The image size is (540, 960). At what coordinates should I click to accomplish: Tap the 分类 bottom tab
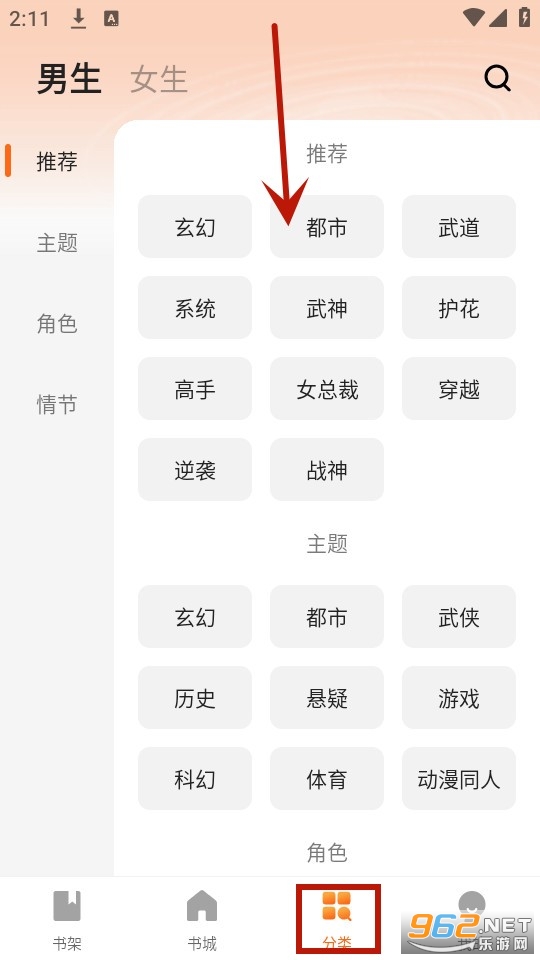pos(338,919)
